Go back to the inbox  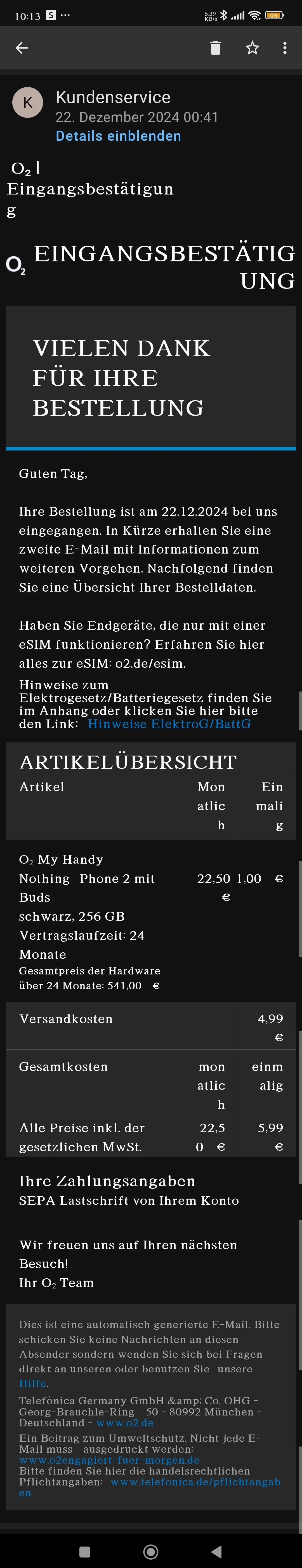(22, 48)
